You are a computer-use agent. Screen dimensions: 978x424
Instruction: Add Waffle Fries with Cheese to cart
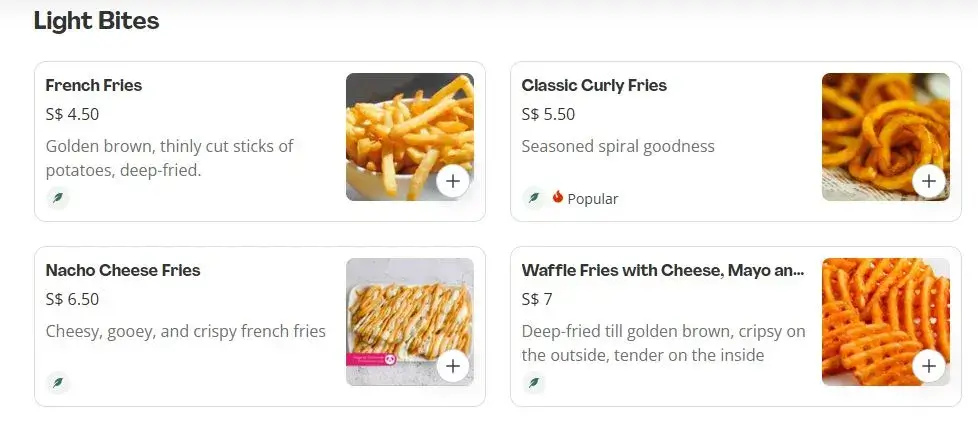point(929,367)
